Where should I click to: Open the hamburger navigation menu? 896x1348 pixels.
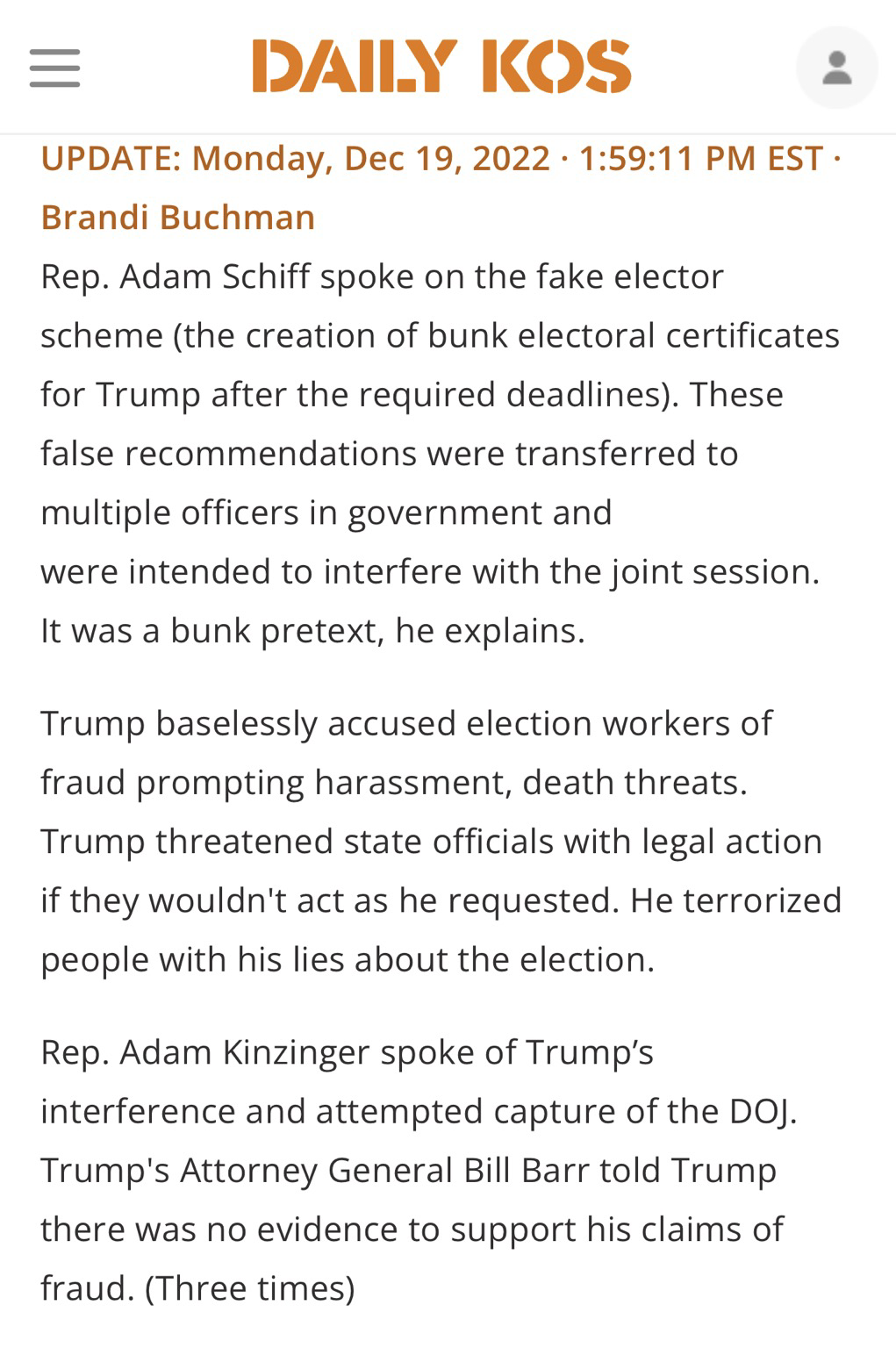(54, 68)
